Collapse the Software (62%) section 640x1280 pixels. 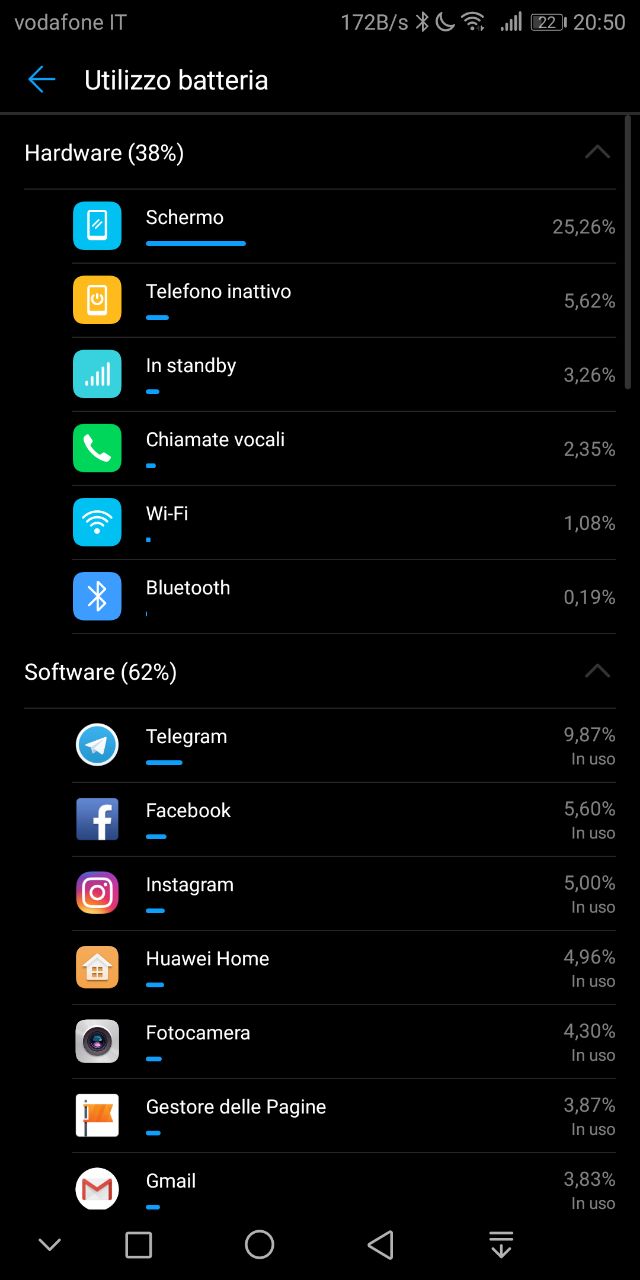[x=597, y=672]
